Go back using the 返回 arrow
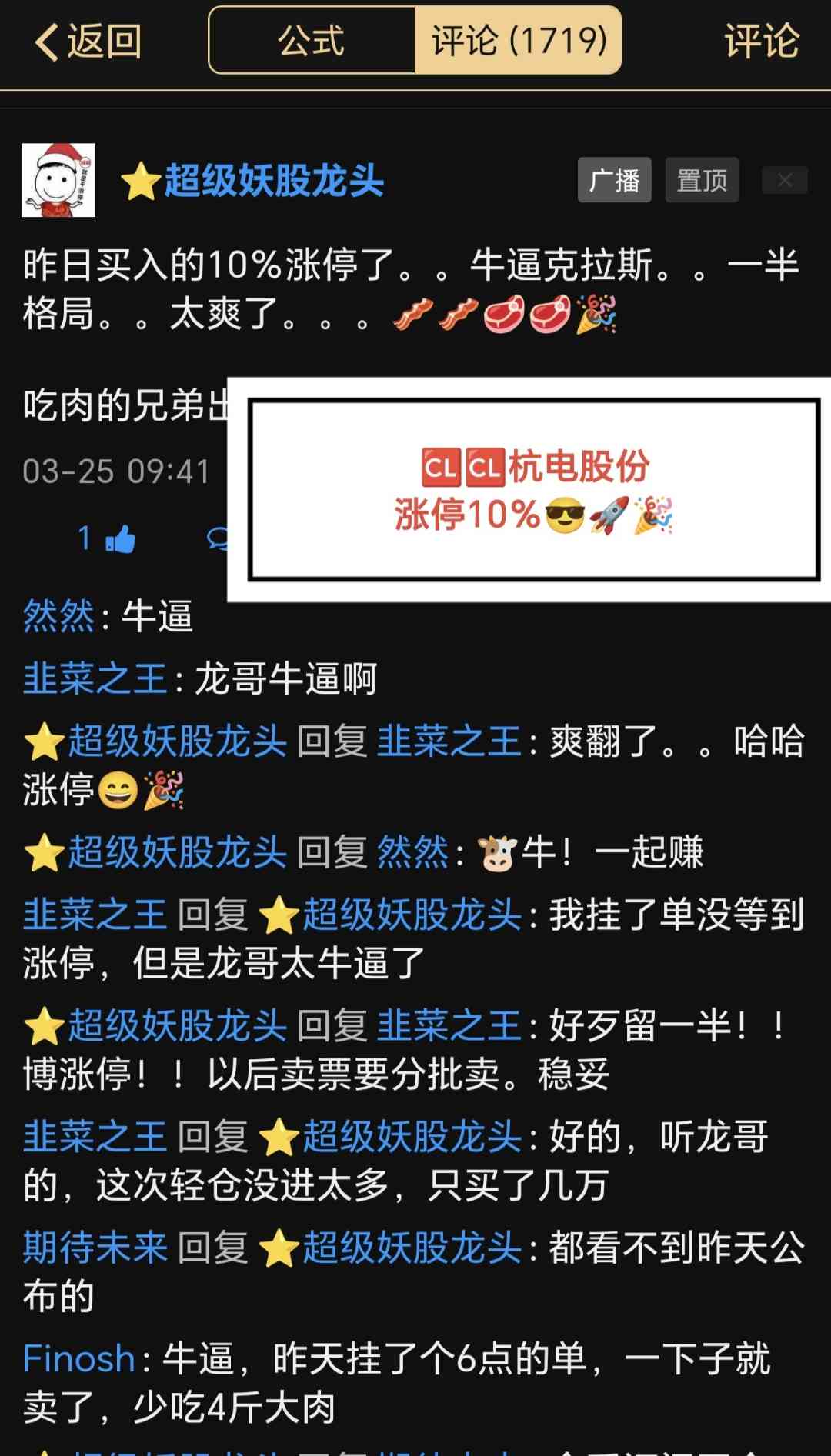This screenshot has height=1456, width=831. coord(88,42)
